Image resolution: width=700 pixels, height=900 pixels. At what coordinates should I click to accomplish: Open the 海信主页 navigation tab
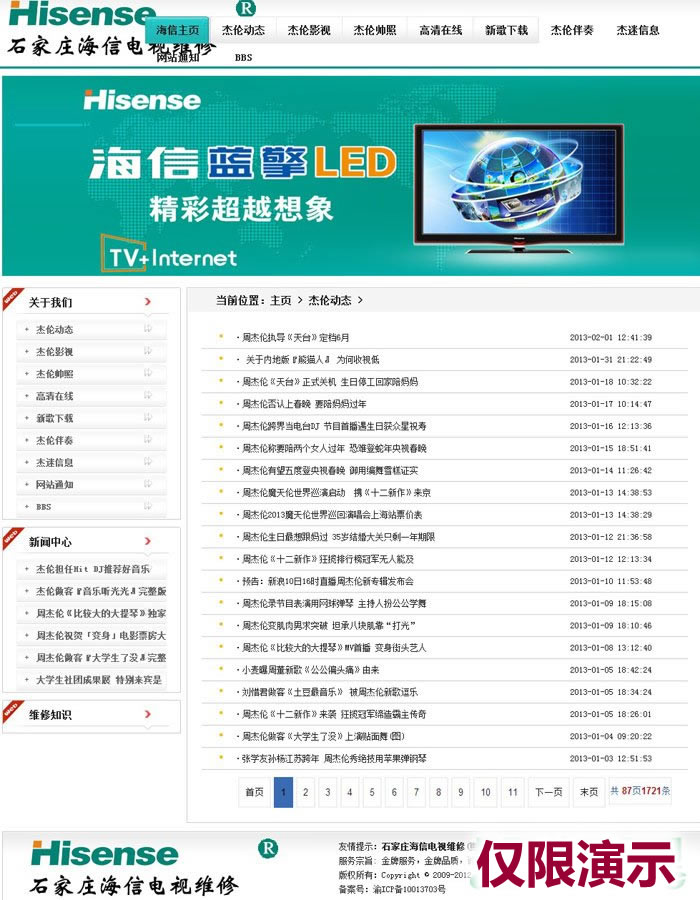pos(178,30)
